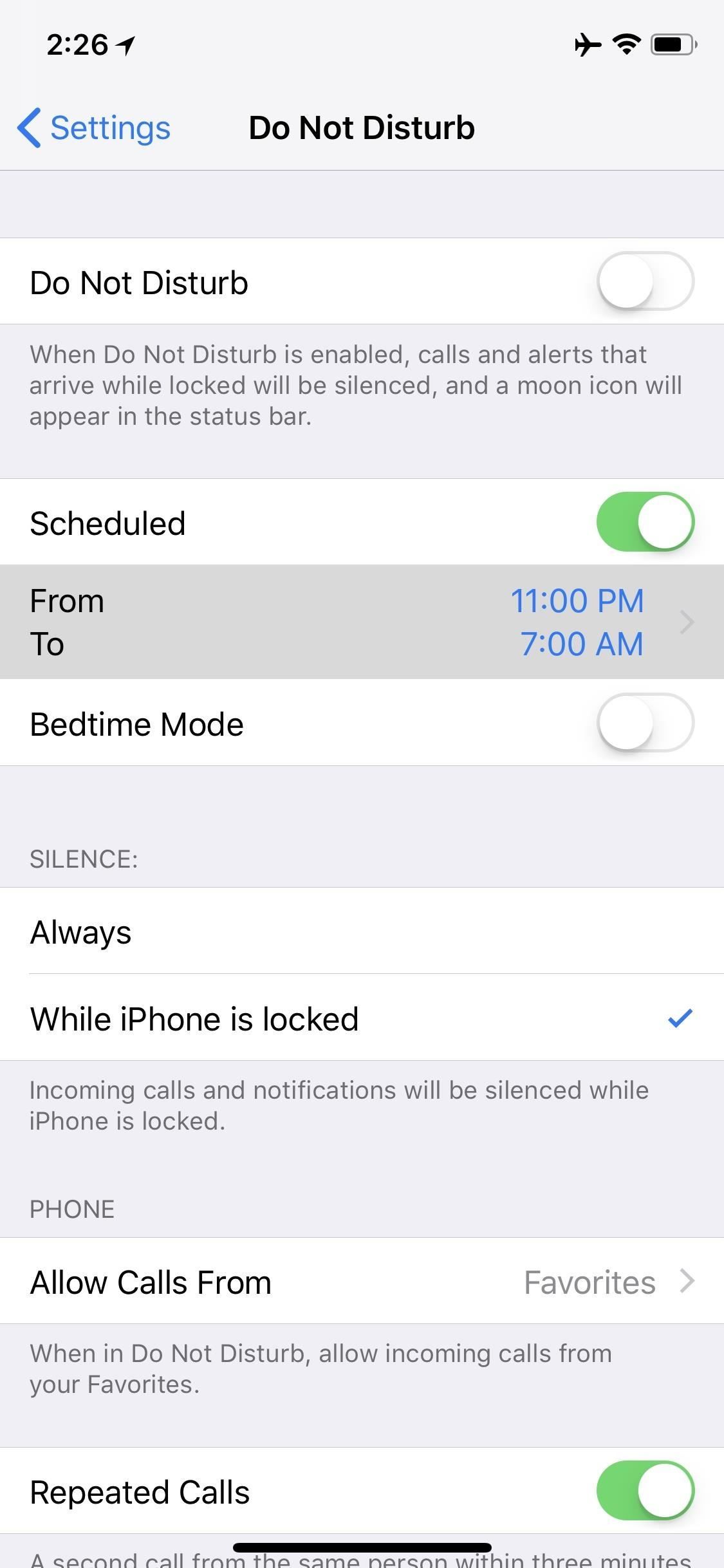Turn off Repeated Calls
Image resolution: width=724 pixels, height=1568 pixels.
click(645, 1492)
